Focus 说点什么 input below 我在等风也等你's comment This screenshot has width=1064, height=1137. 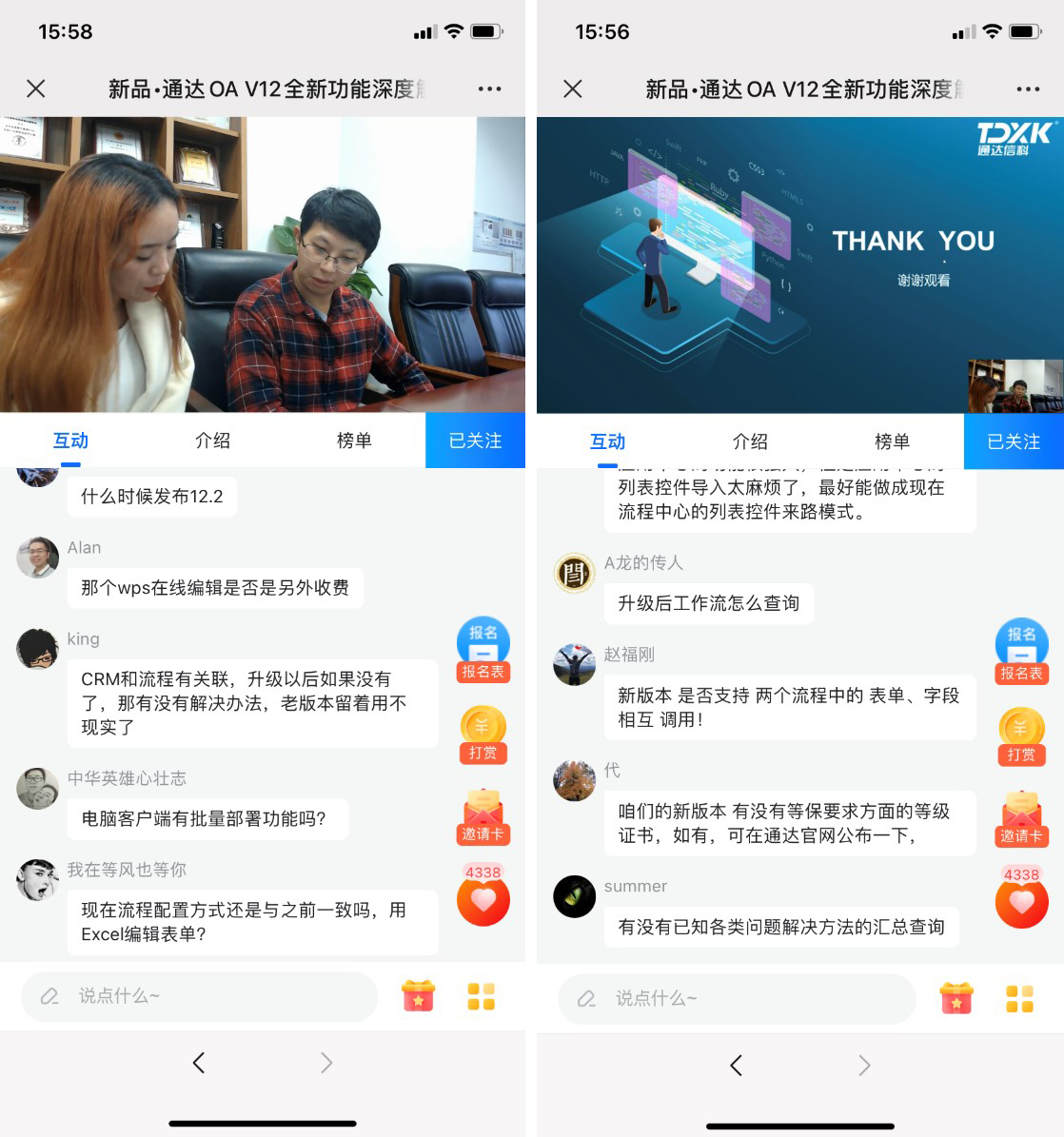[200, 996]
